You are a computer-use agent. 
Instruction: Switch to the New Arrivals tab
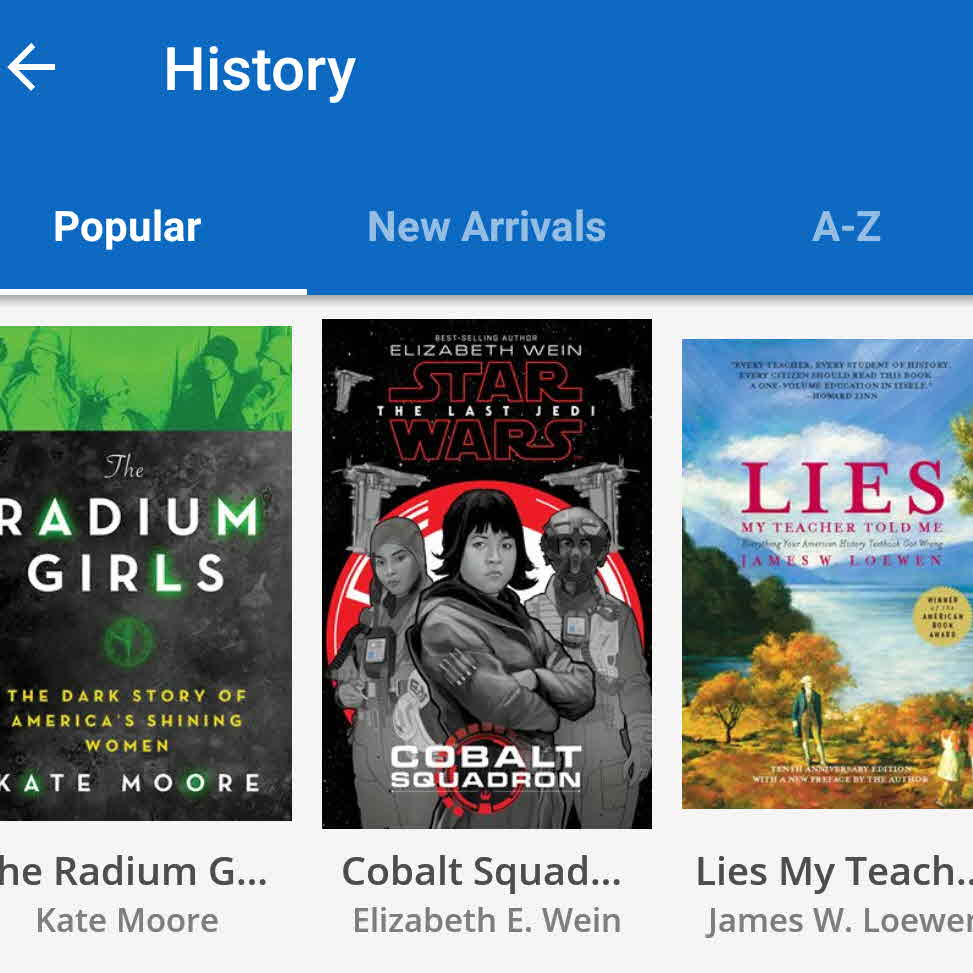pos(486,226)
